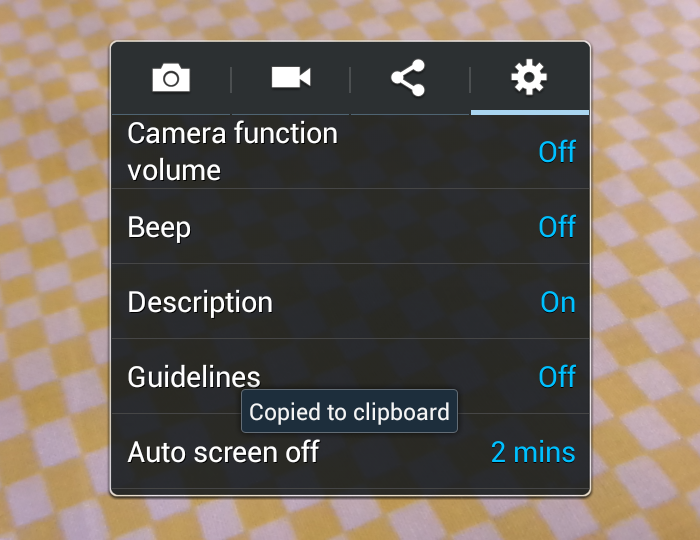Select the gear settings tab
Screen dimensions: 700x540
(529, 78)
